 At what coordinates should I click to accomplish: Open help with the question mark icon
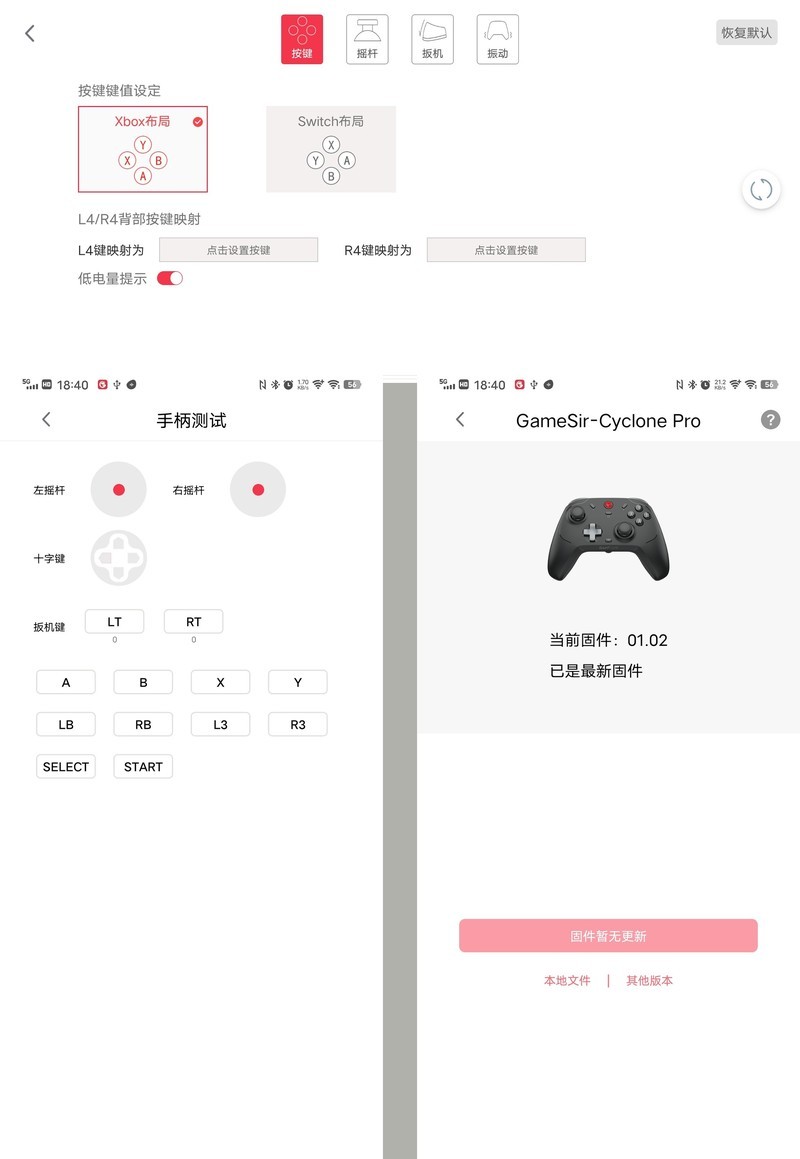(770, 420)
